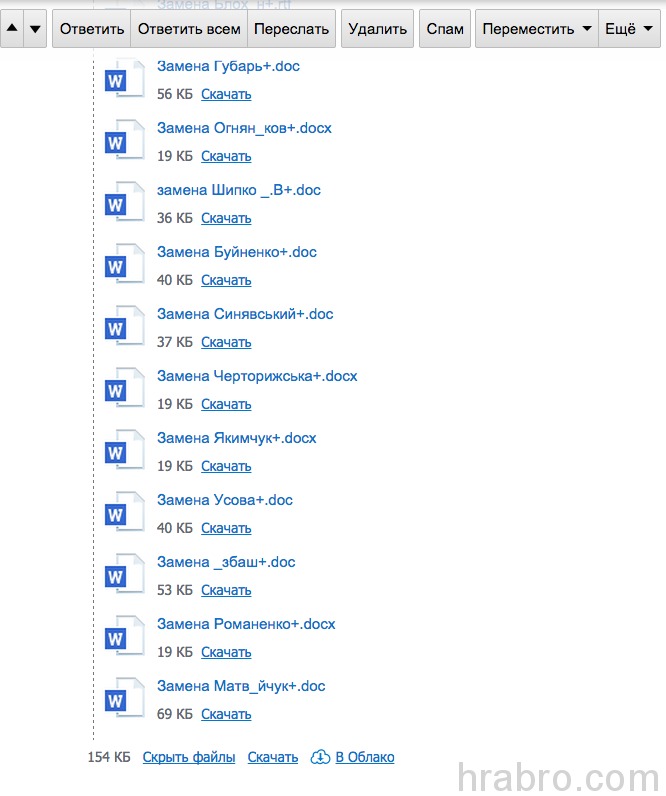Open attachment замена Шипко _.В+.doc
The width and height of the screenshot is (666, 796).
point(238,190)
